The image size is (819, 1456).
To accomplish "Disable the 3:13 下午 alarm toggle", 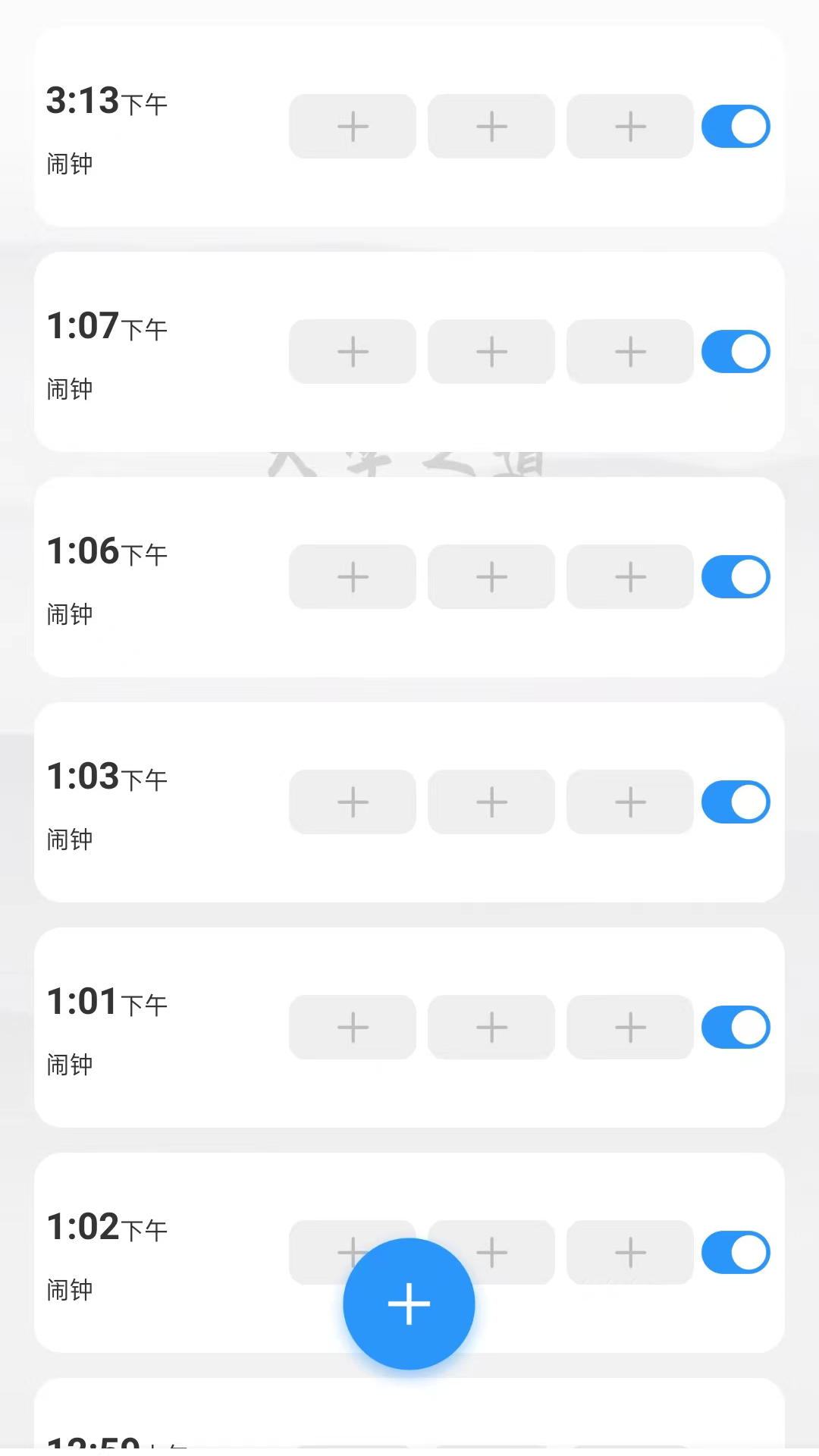I will 736,126.
